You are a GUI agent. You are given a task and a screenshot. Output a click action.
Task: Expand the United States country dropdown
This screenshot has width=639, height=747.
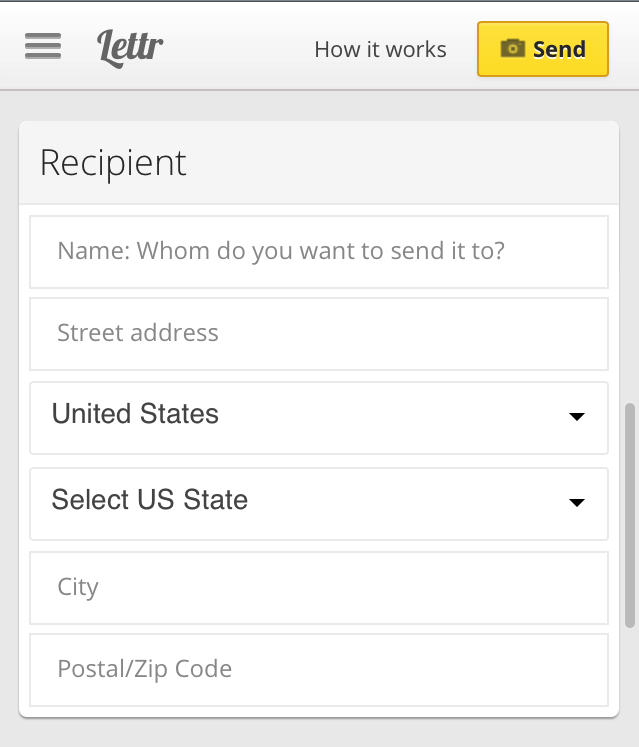tap(319, 416)
